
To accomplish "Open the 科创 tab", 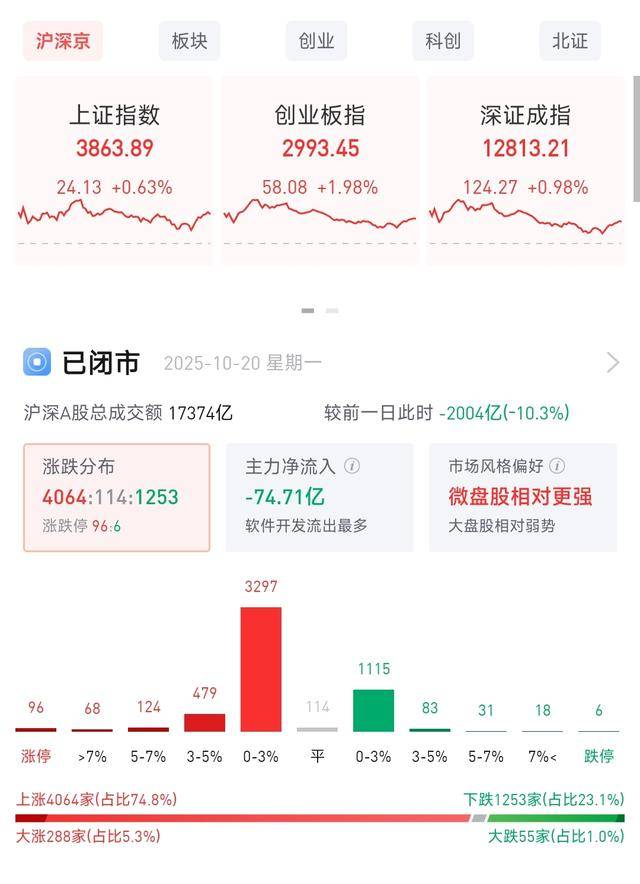I will click(x=443, y=41).
